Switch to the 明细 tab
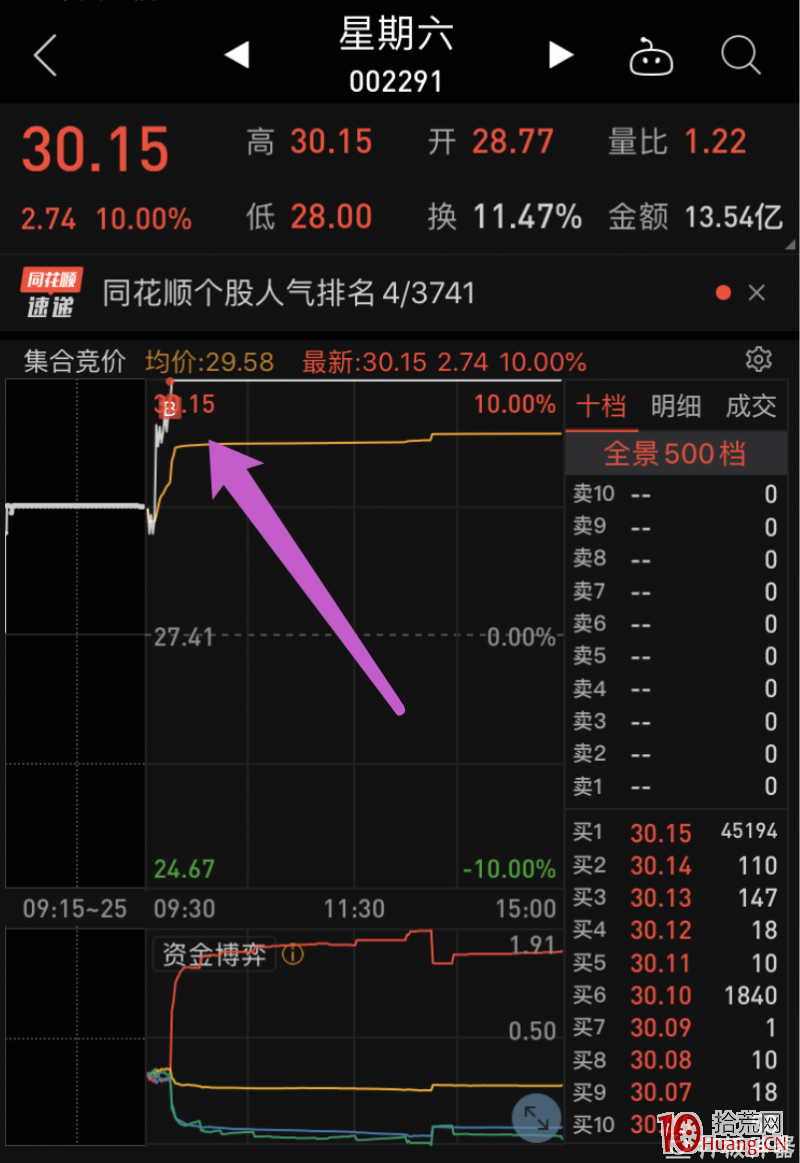 [675, 407]
